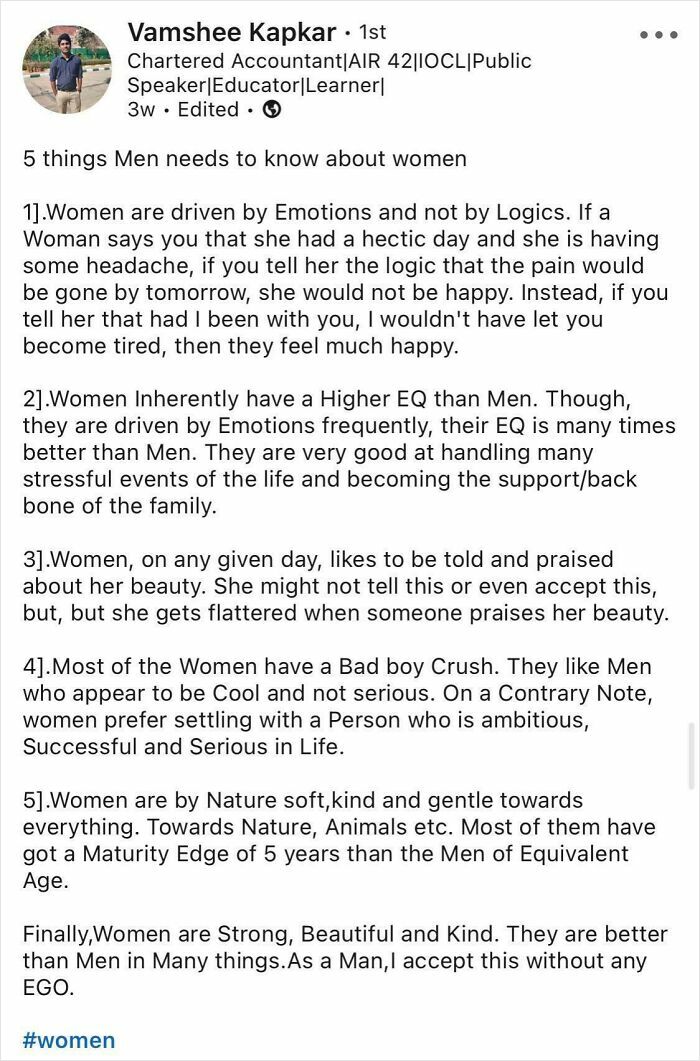Open the #women hashtag

[68, 1039]
